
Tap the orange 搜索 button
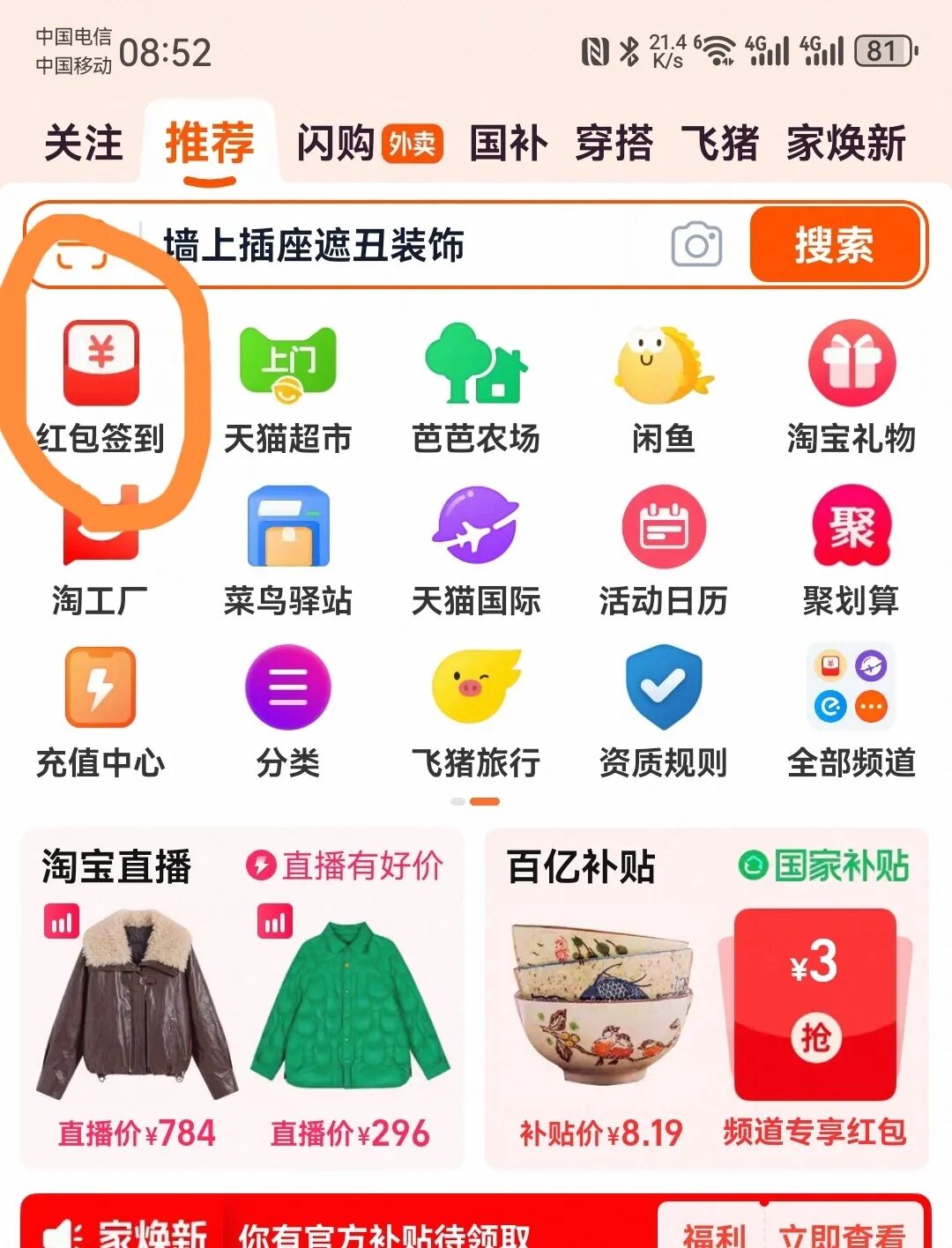click(x=834, y=245)
